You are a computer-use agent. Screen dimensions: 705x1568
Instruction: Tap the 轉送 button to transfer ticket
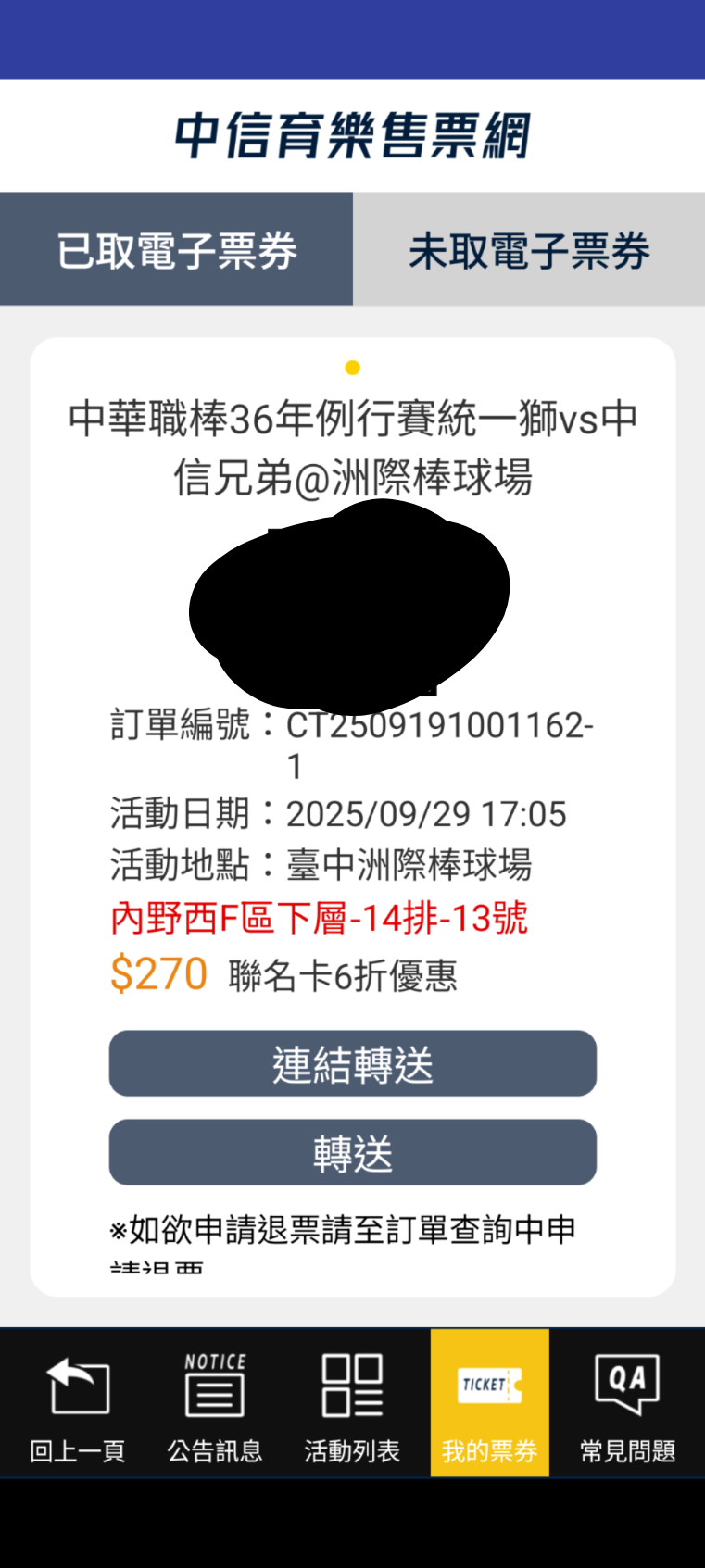352,1152
